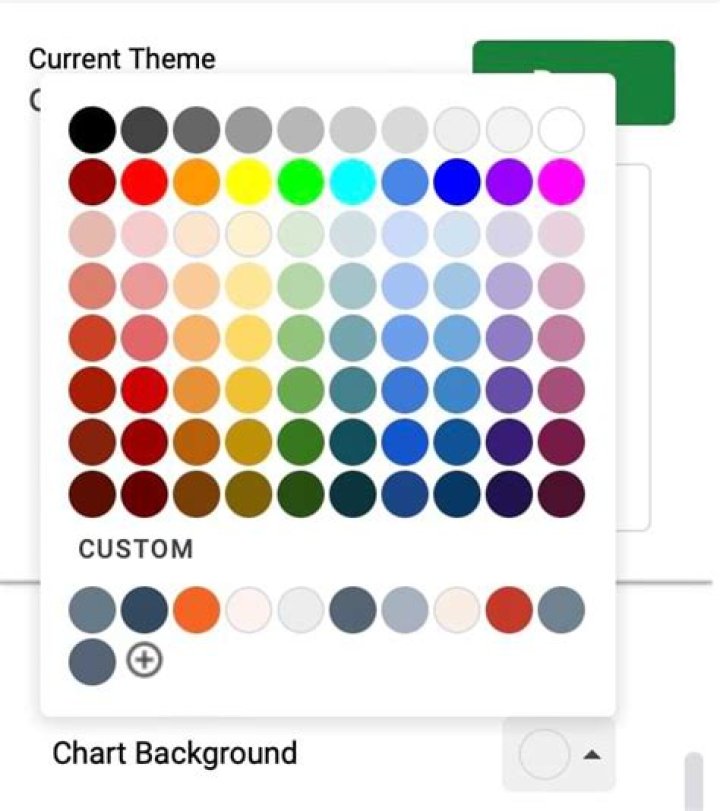Pick the magenta color swatch
This screenshot has width=720, height=811.
pos(561,182)
